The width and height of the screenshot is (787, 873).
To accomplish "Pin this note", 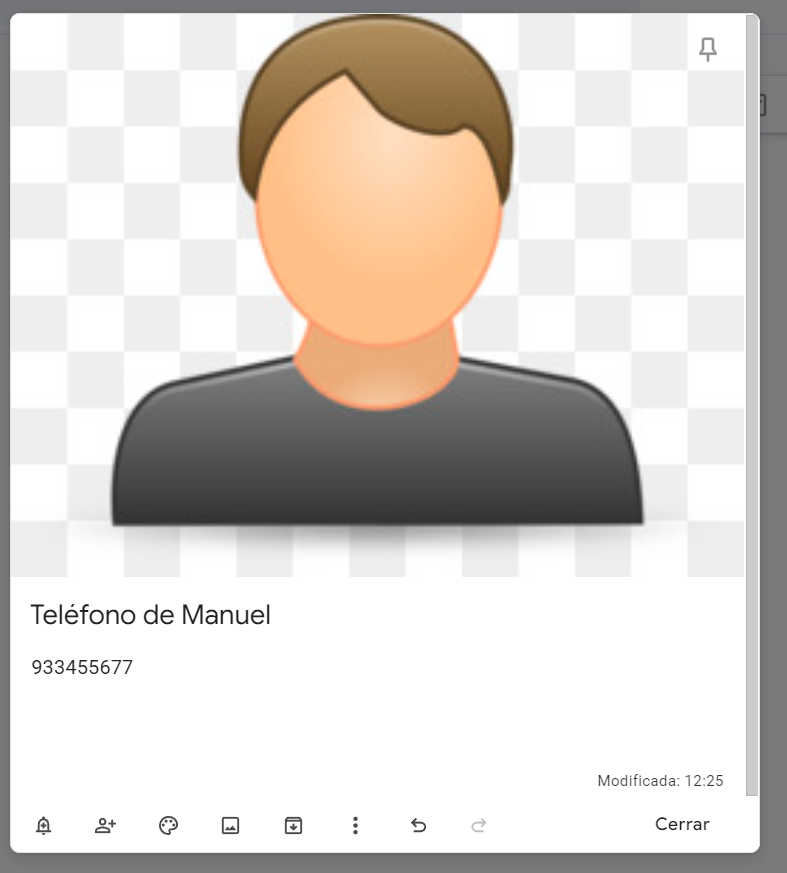I will coord(708,49).
